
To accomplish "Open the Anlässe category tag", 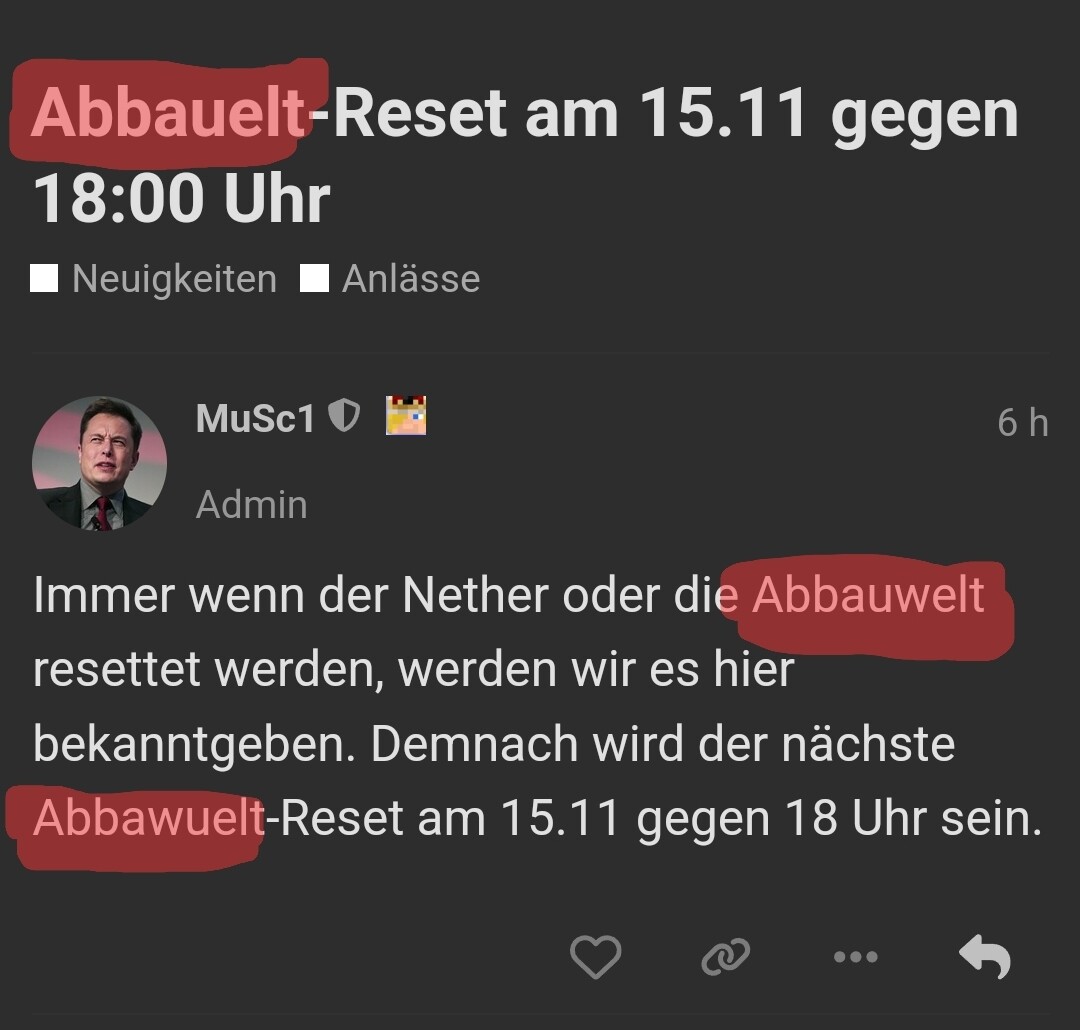I will [410, 279].
